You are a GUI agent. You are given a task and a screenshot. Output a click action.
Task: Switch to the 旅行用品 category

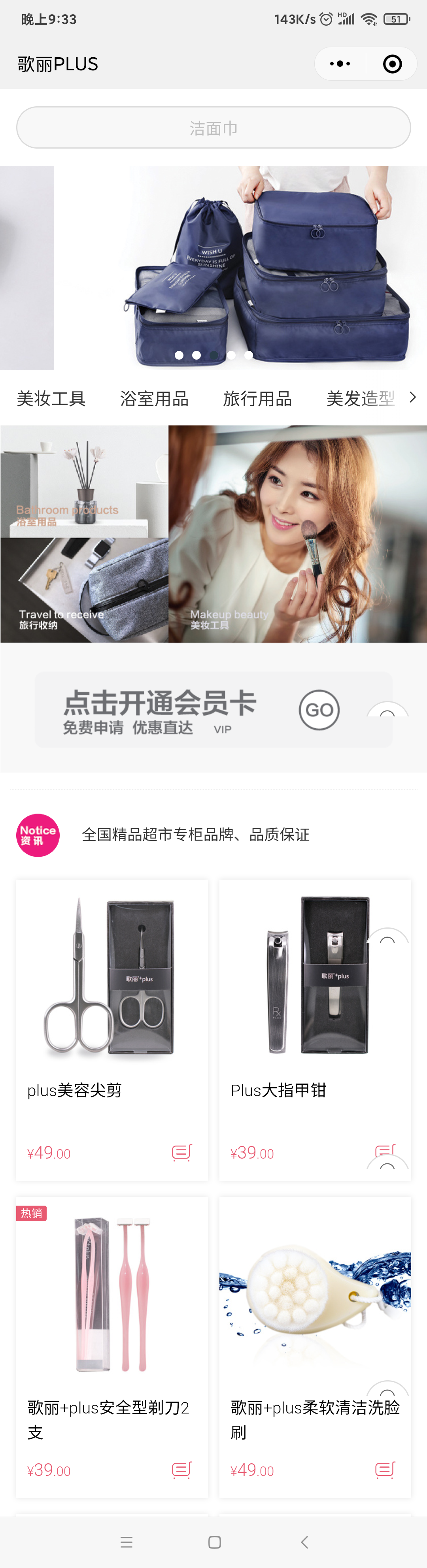click(x=257, y=399)
